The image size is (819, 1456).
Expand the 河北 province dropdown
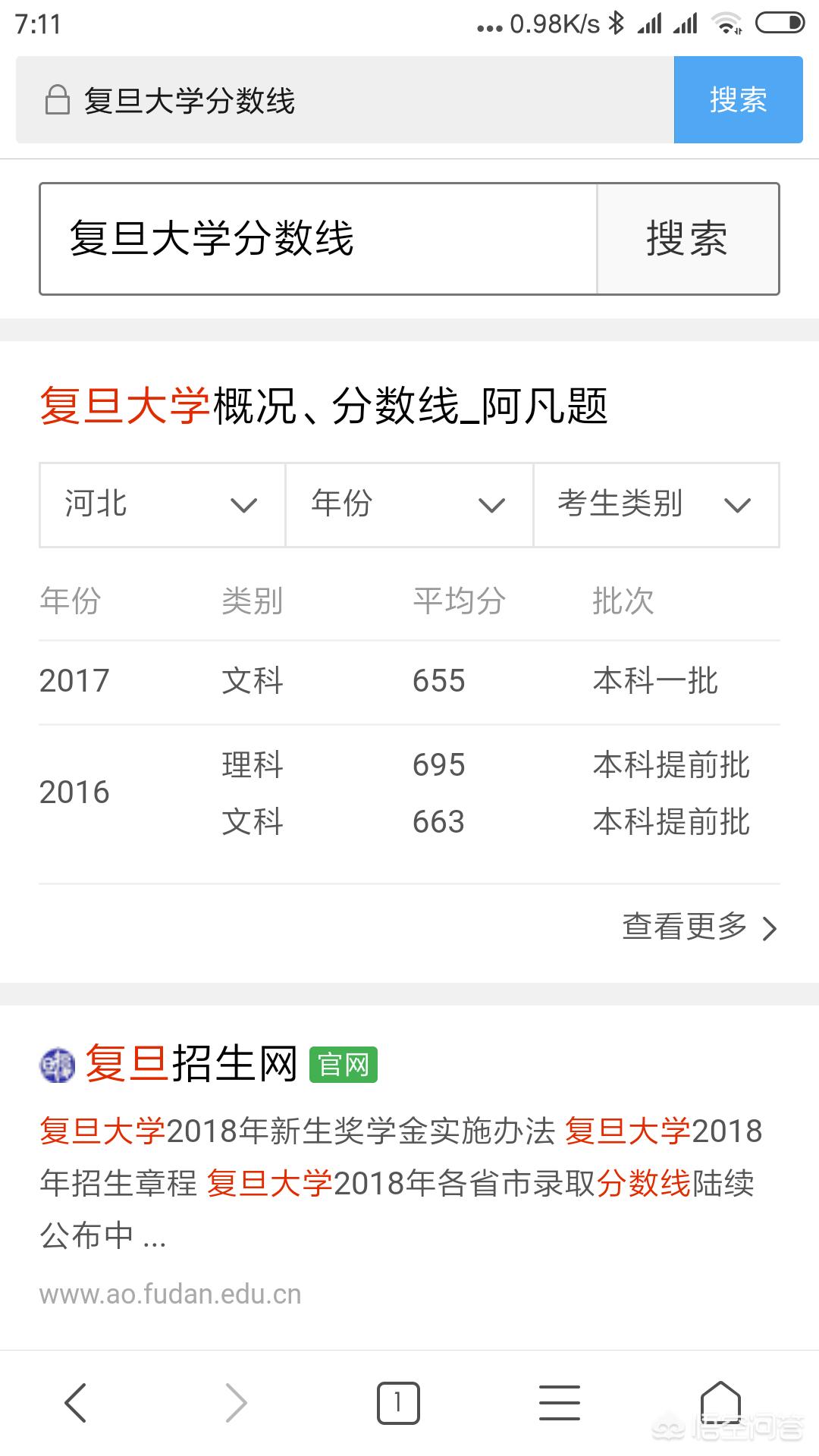pos(162,504)
